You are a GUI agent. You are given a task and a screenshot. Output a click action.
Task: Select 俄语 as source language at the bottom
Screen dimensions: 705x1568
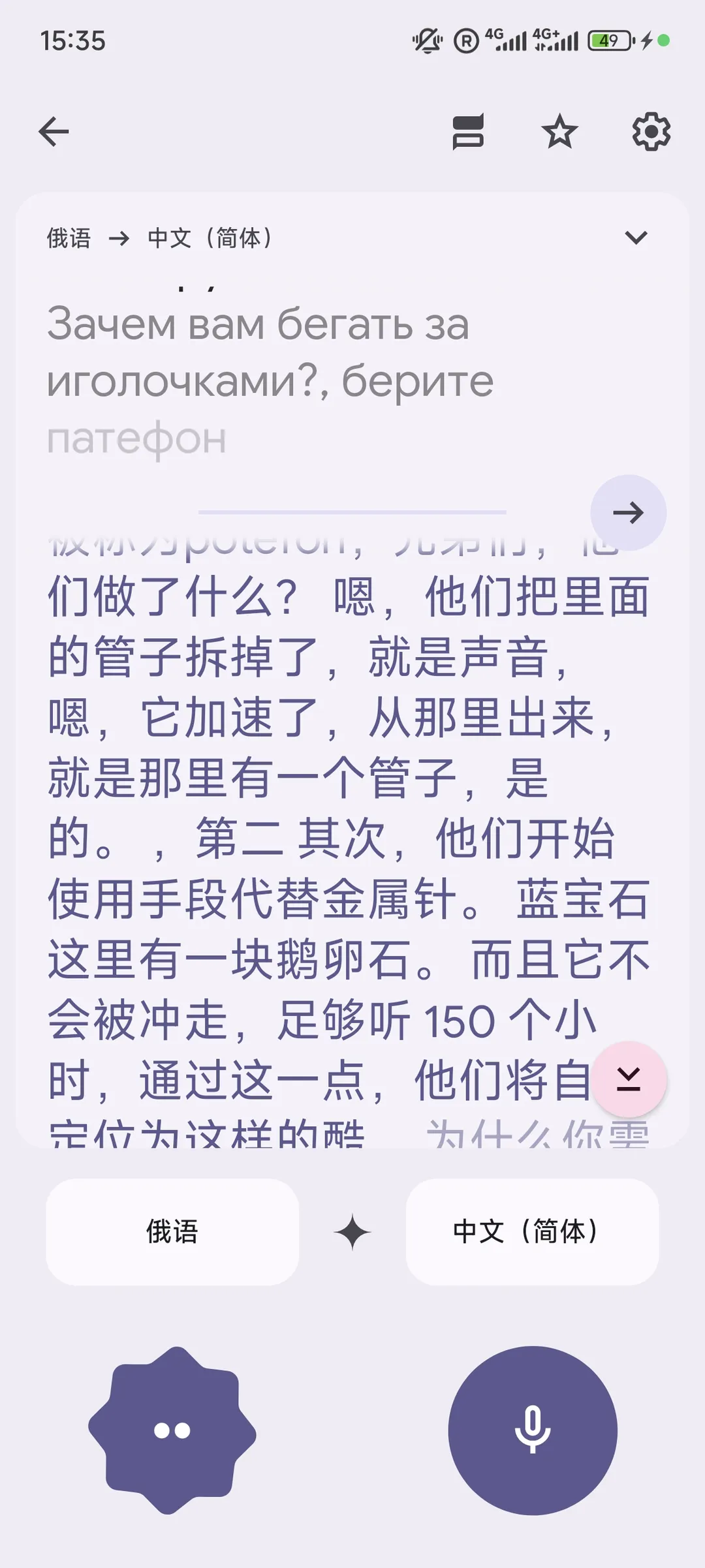tap(171, 1233)
